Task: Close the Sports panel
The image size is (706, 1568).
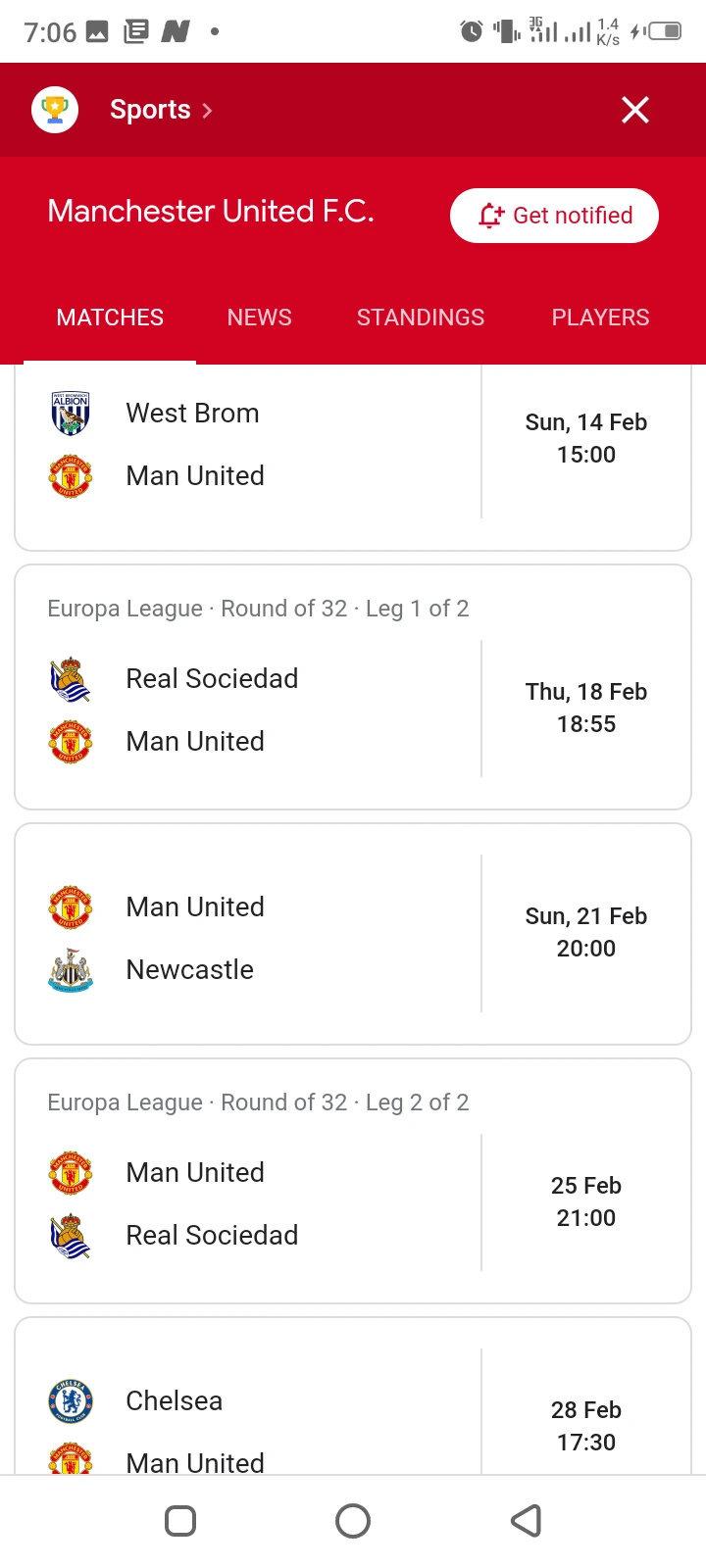Action: coord(635,110)
